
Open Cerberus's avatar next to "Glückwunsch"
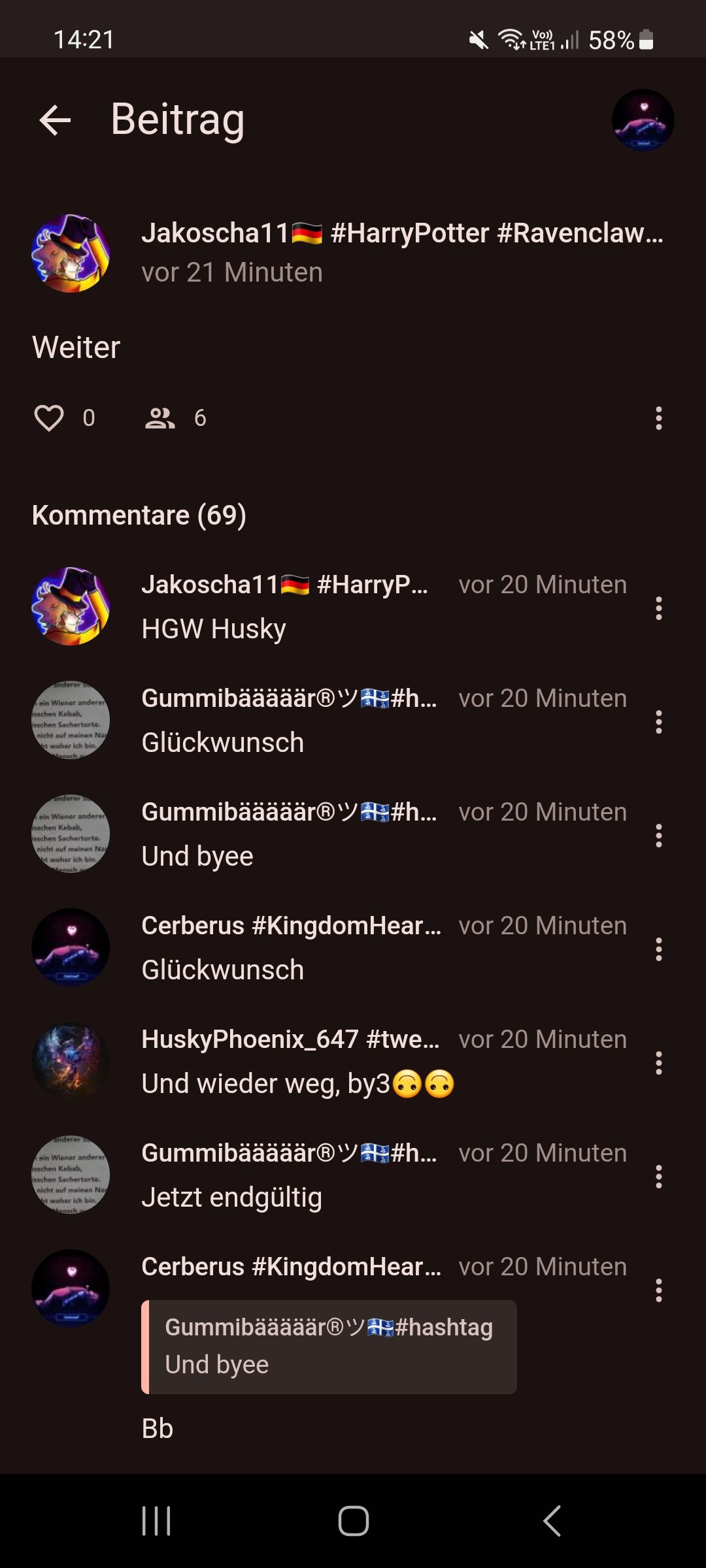(71, 947)
